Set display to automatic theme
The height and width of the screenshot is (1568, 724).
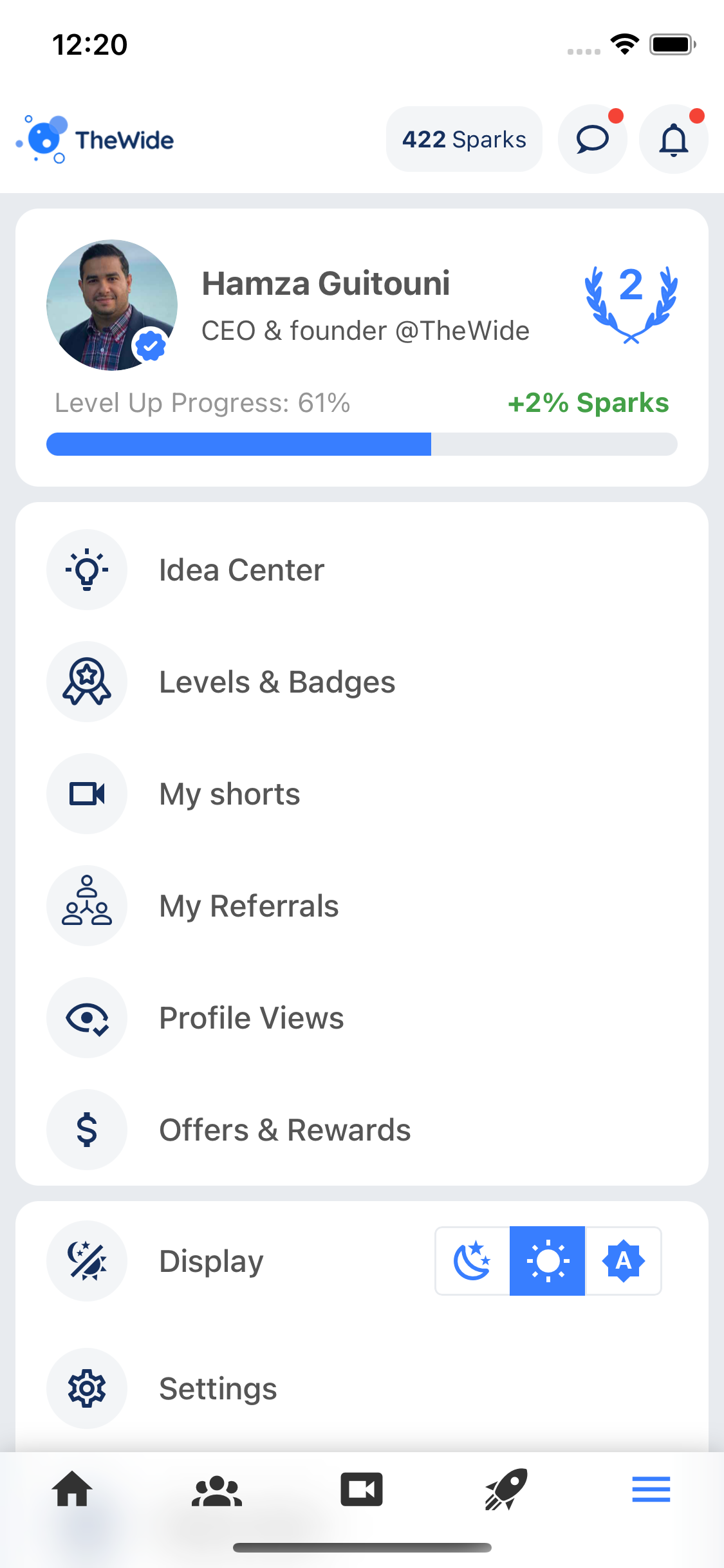(622, 1260)
